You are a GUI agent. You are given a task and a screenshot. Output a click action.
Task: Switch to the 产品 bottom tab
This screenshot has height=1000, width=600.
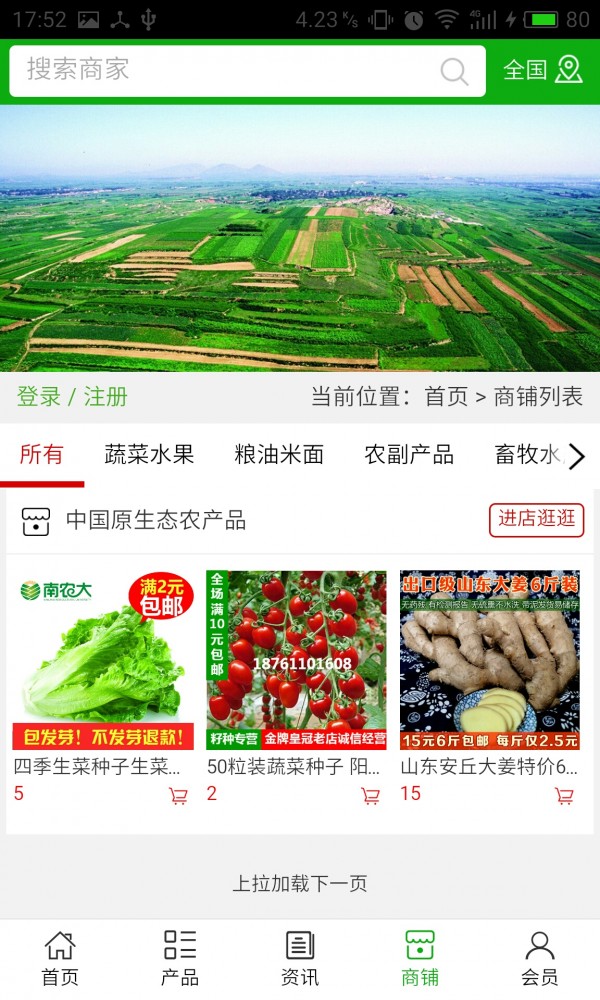[x=180, y=958]
